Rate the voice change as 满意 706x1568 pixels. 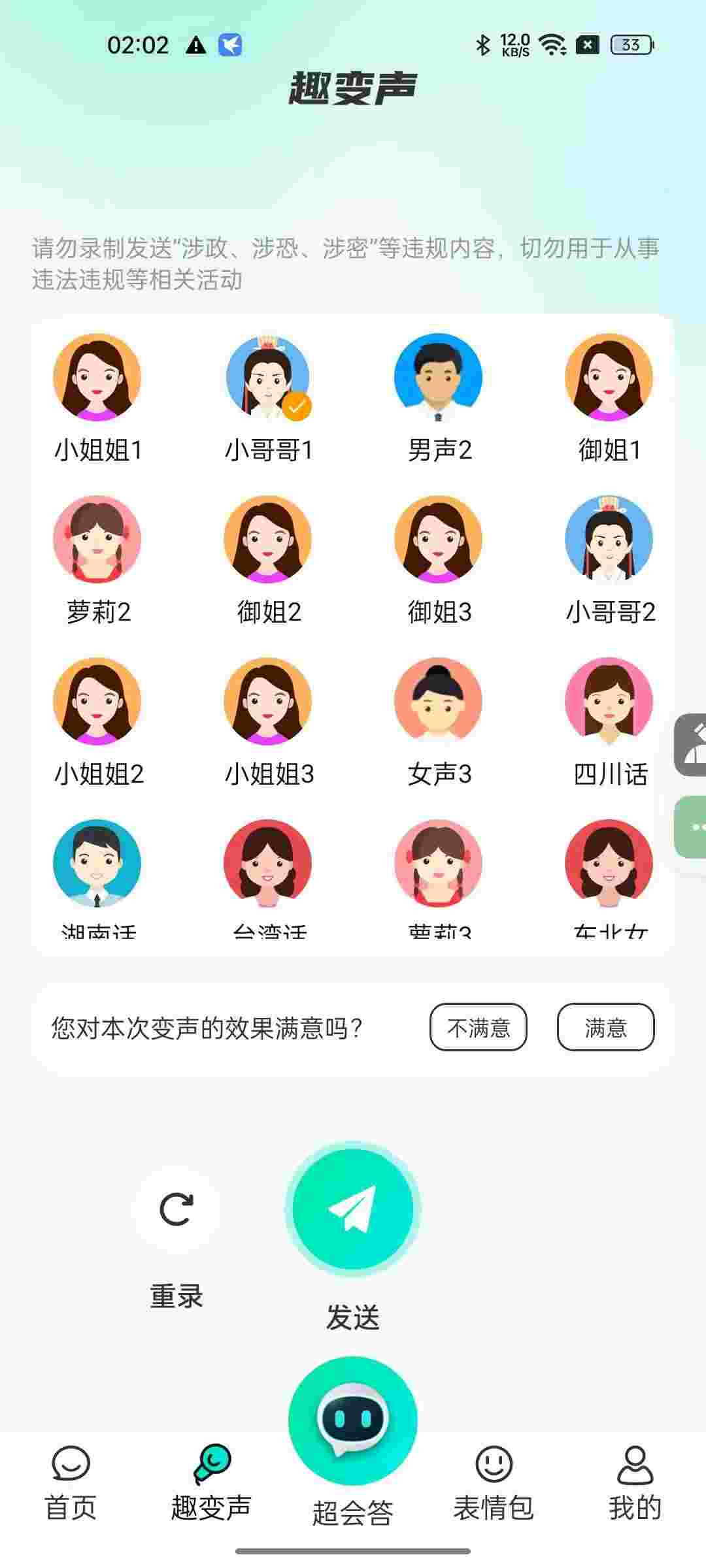pos(605,1028)
